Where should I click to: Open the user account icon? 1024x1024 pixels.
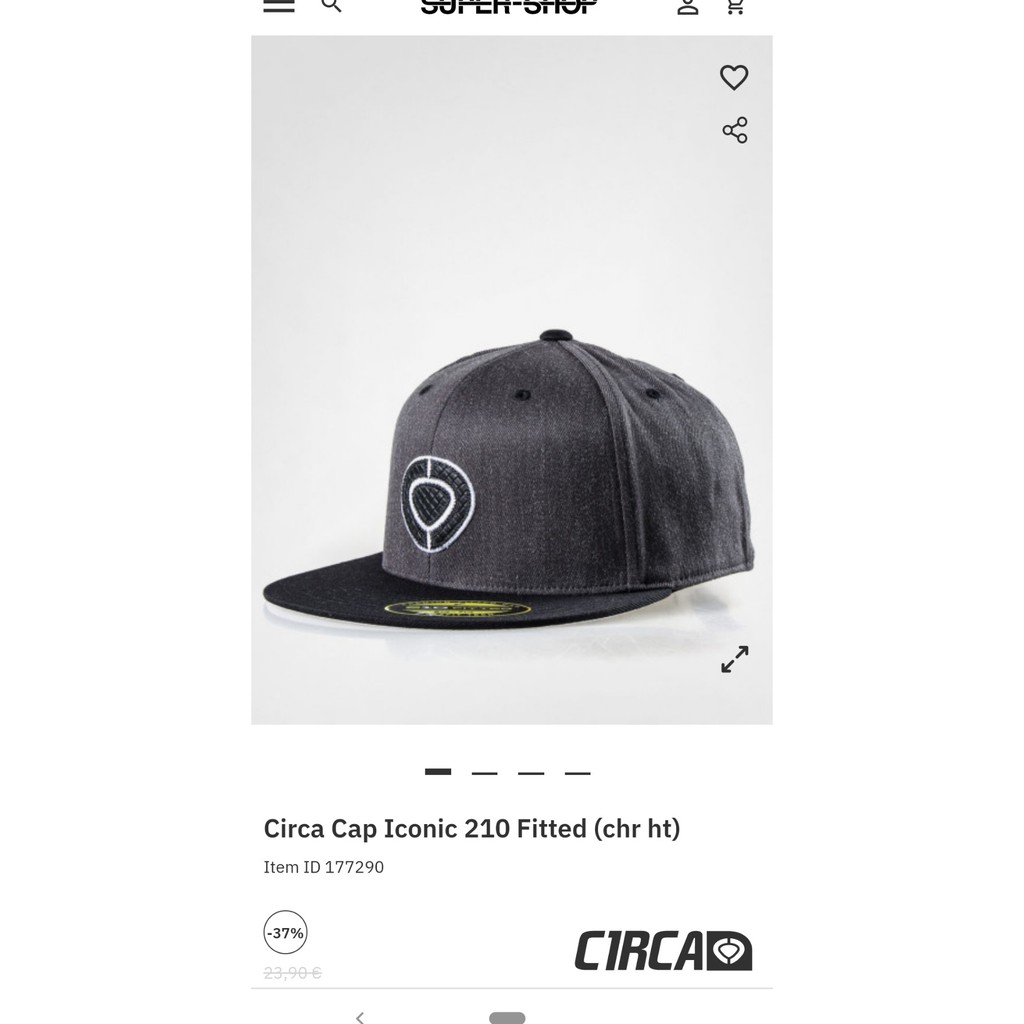[x=688, y=6]
